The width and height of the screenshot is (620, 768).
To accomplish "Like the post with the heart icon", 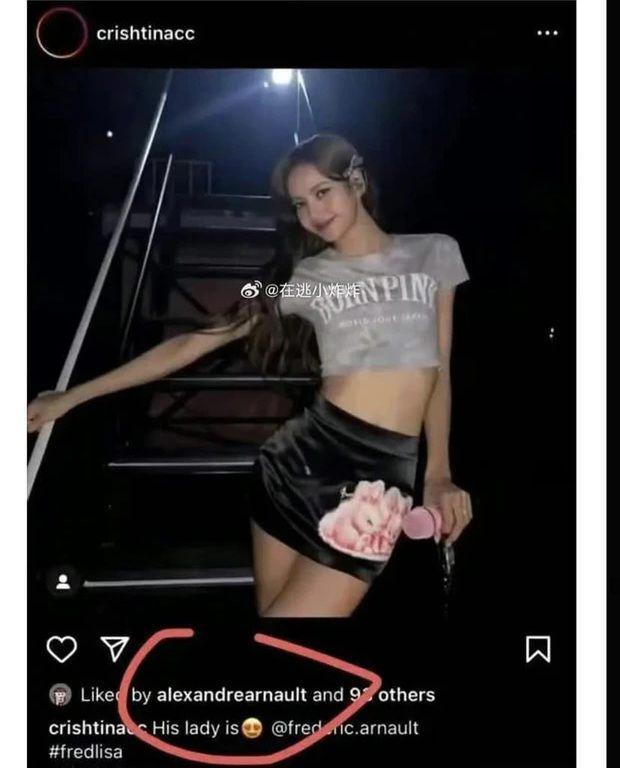I will [62, 649].
